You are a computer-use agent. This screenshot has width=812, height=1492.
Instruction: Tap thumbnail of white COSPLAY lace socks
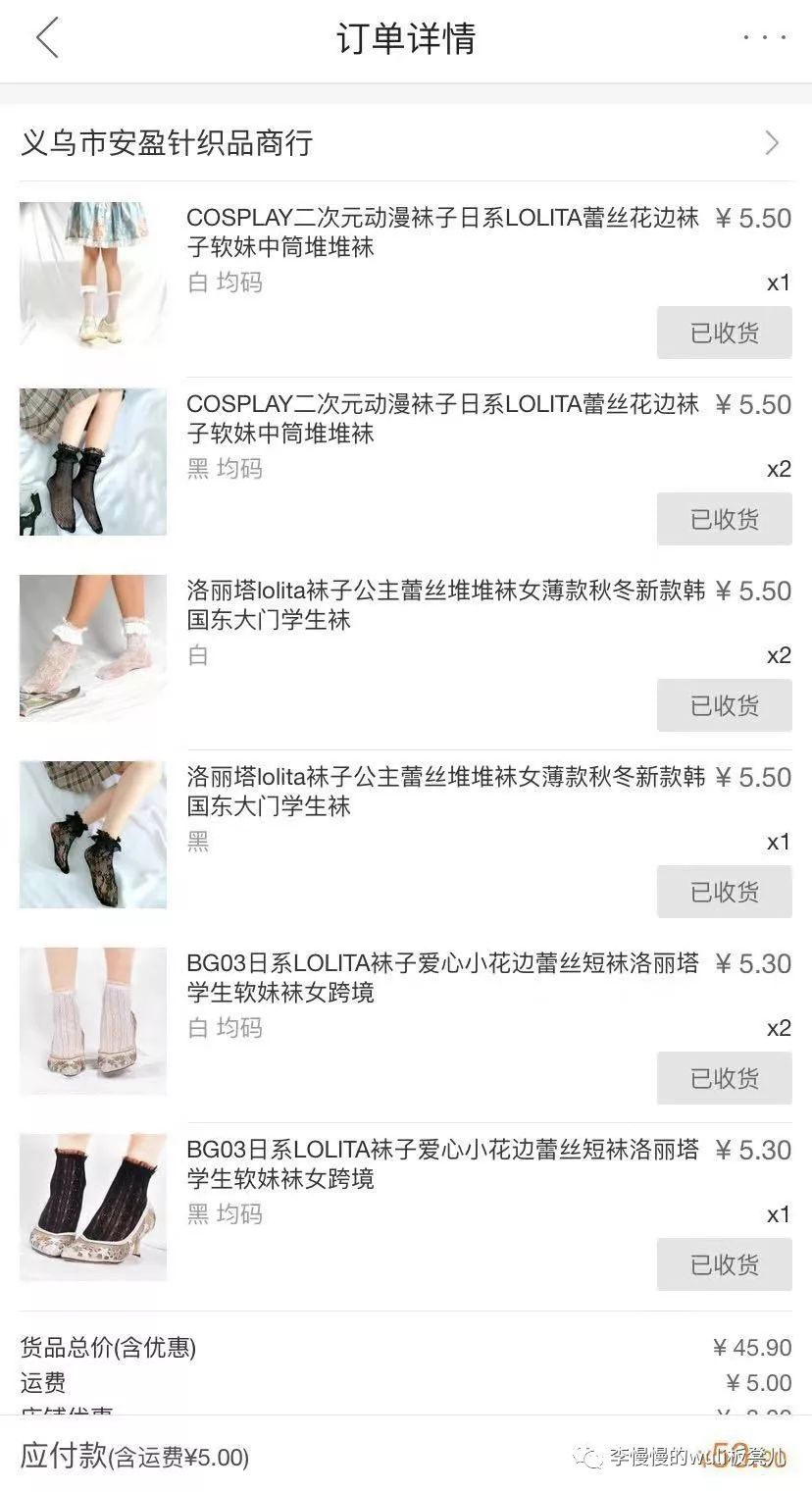[92, 275]
